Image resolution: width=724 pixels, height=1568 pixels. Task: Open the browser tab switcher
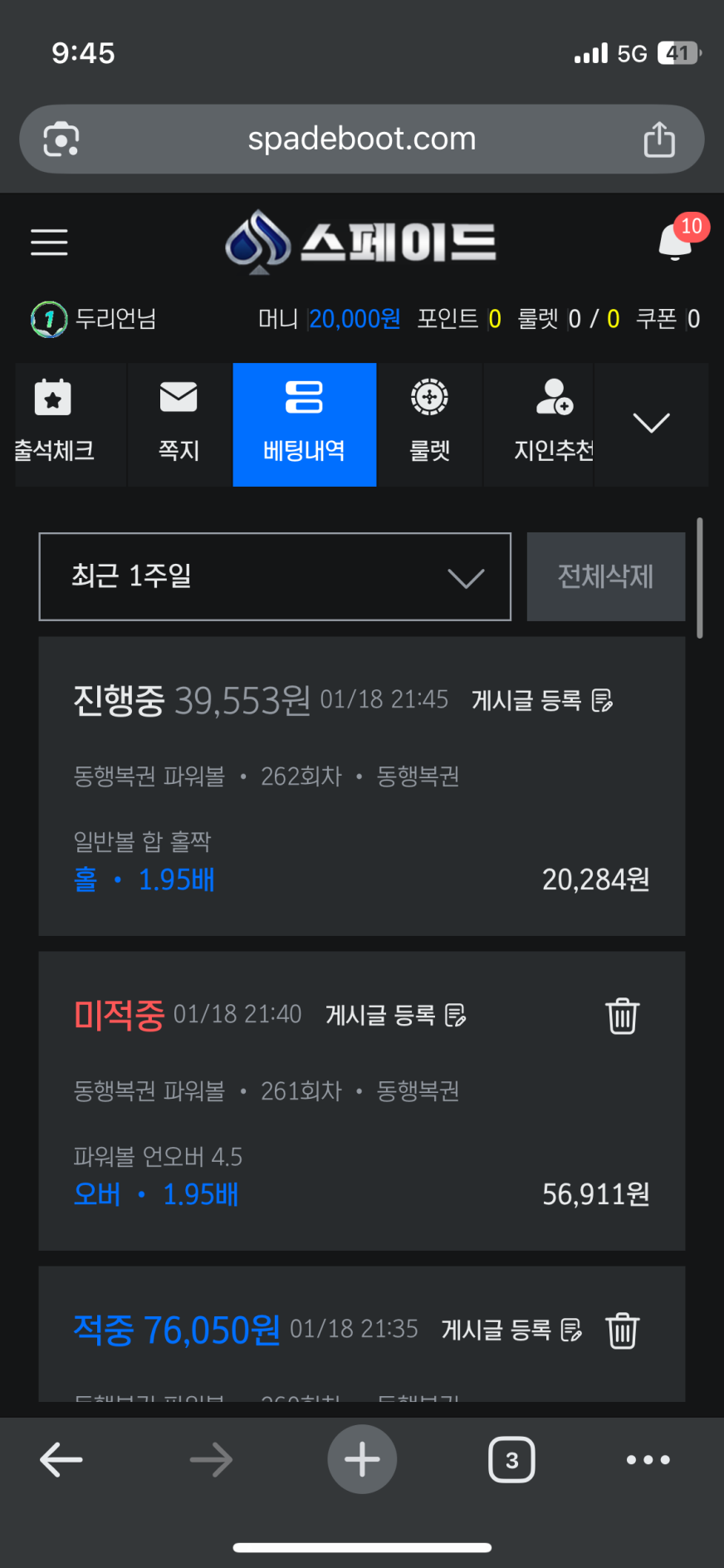511,1459
